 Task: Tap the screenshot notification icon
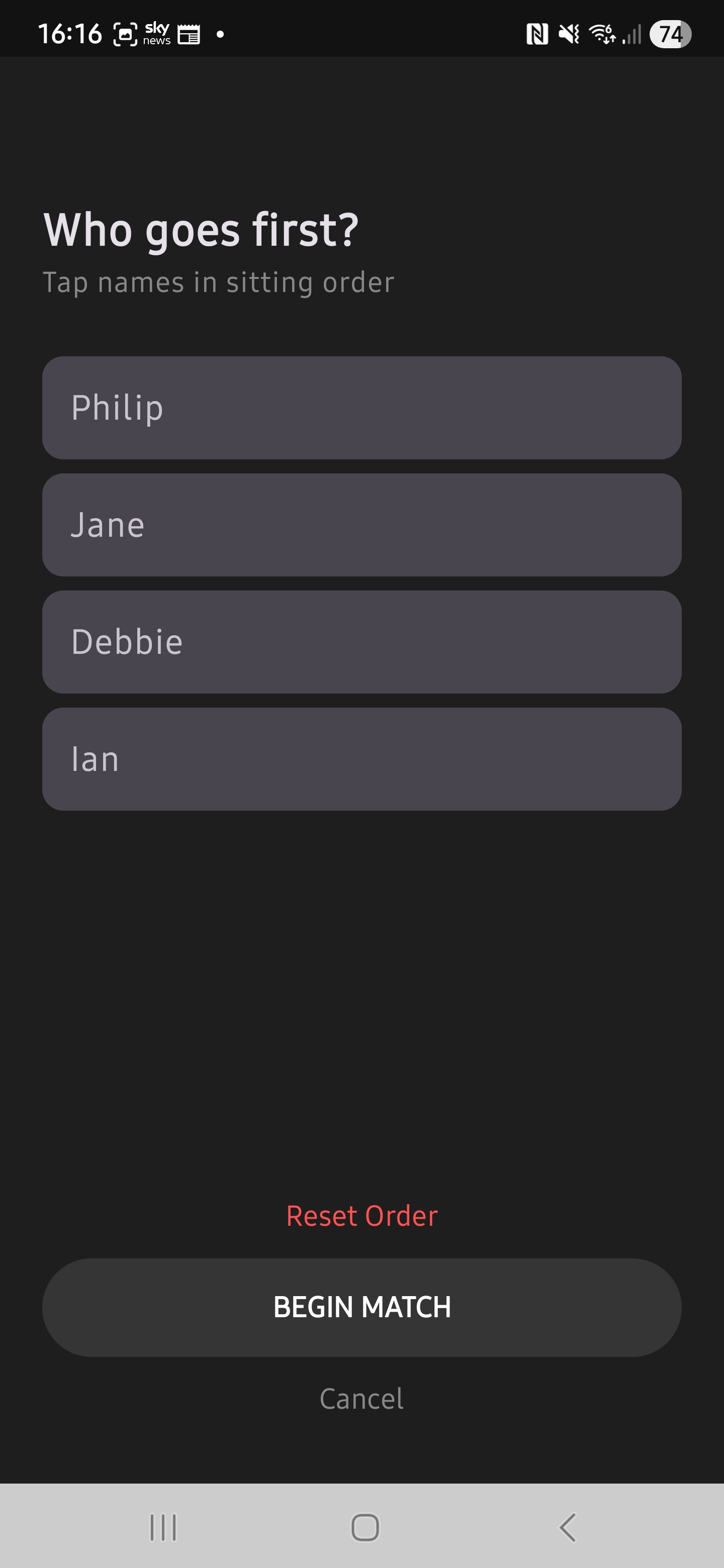point(124,34)
